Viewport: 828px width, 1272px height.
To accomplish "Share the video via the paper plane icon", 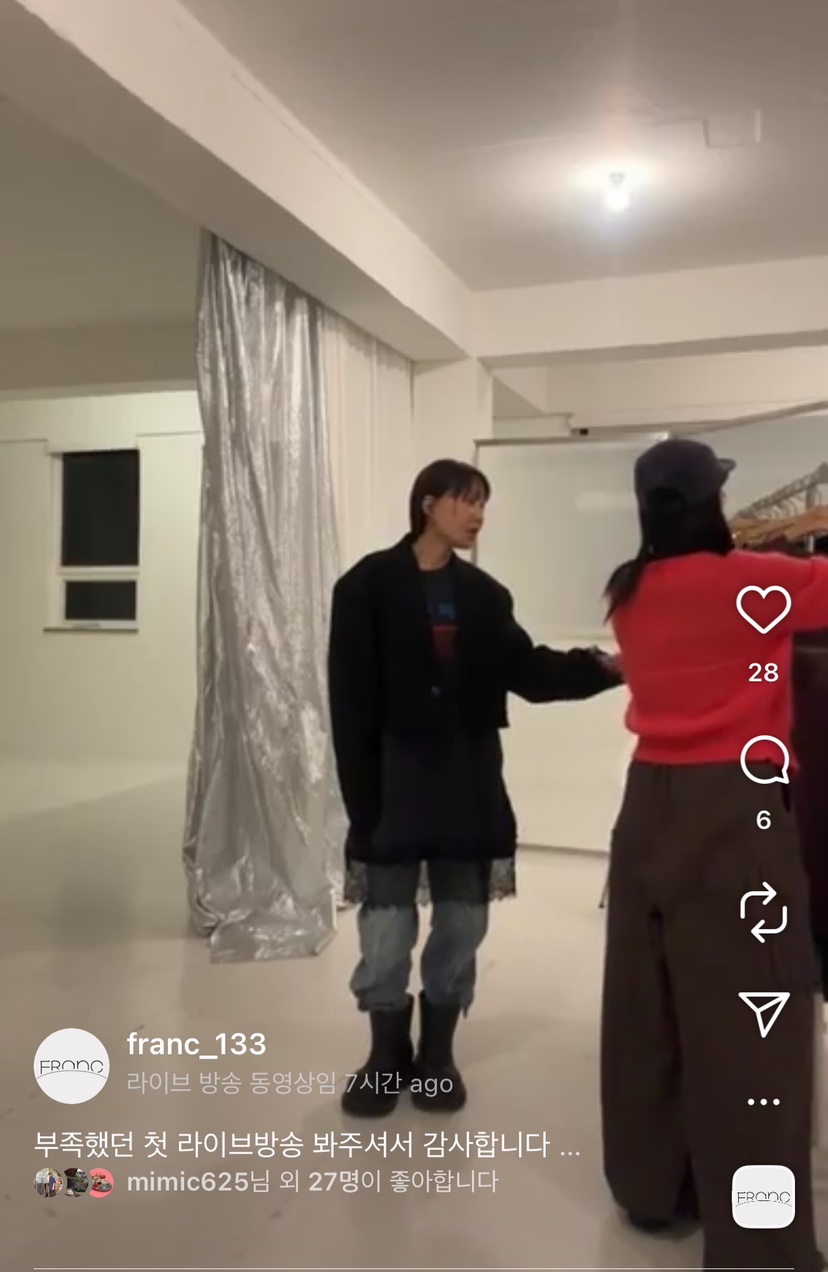I will 763,1013.
